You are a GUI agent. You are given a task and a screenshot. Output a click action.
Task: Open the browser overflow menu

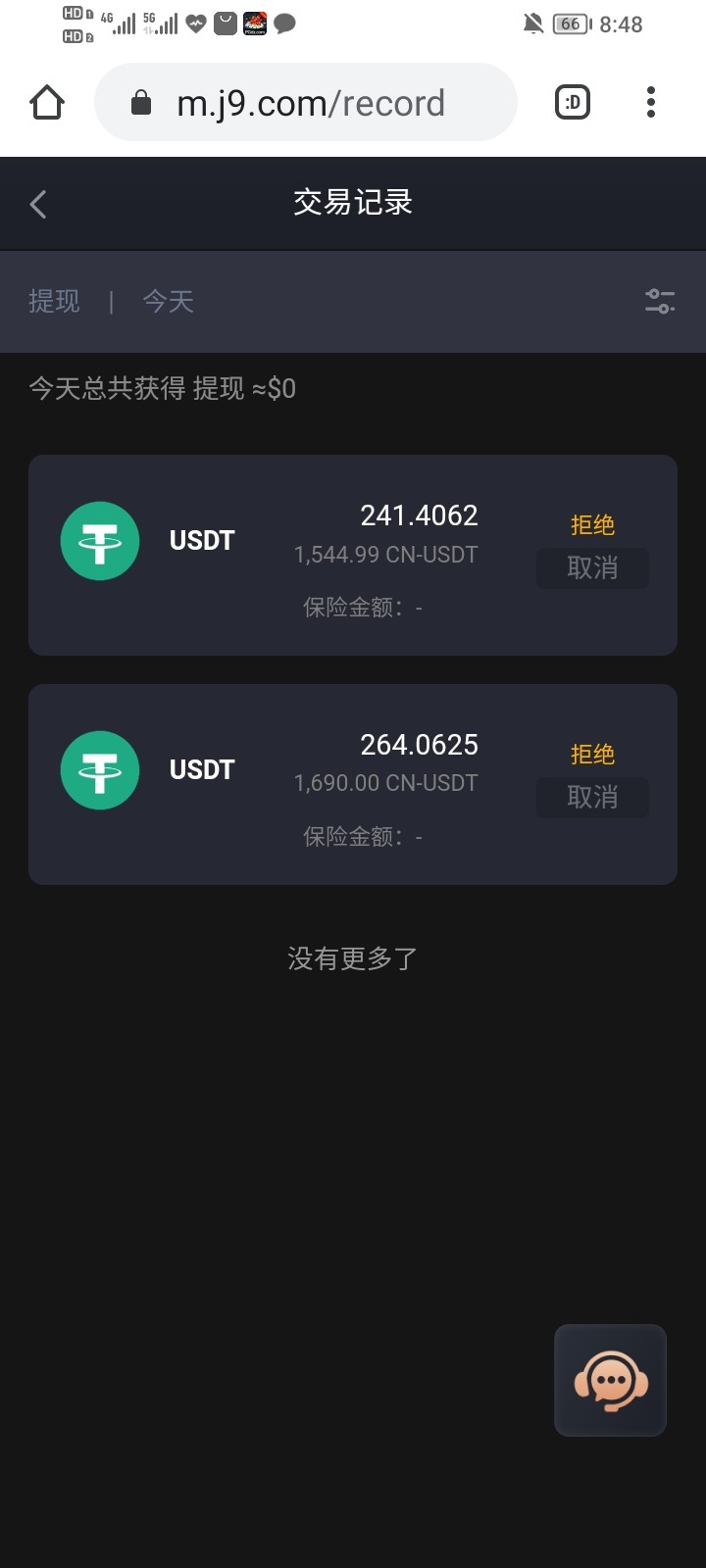click(x=650, y=102)
